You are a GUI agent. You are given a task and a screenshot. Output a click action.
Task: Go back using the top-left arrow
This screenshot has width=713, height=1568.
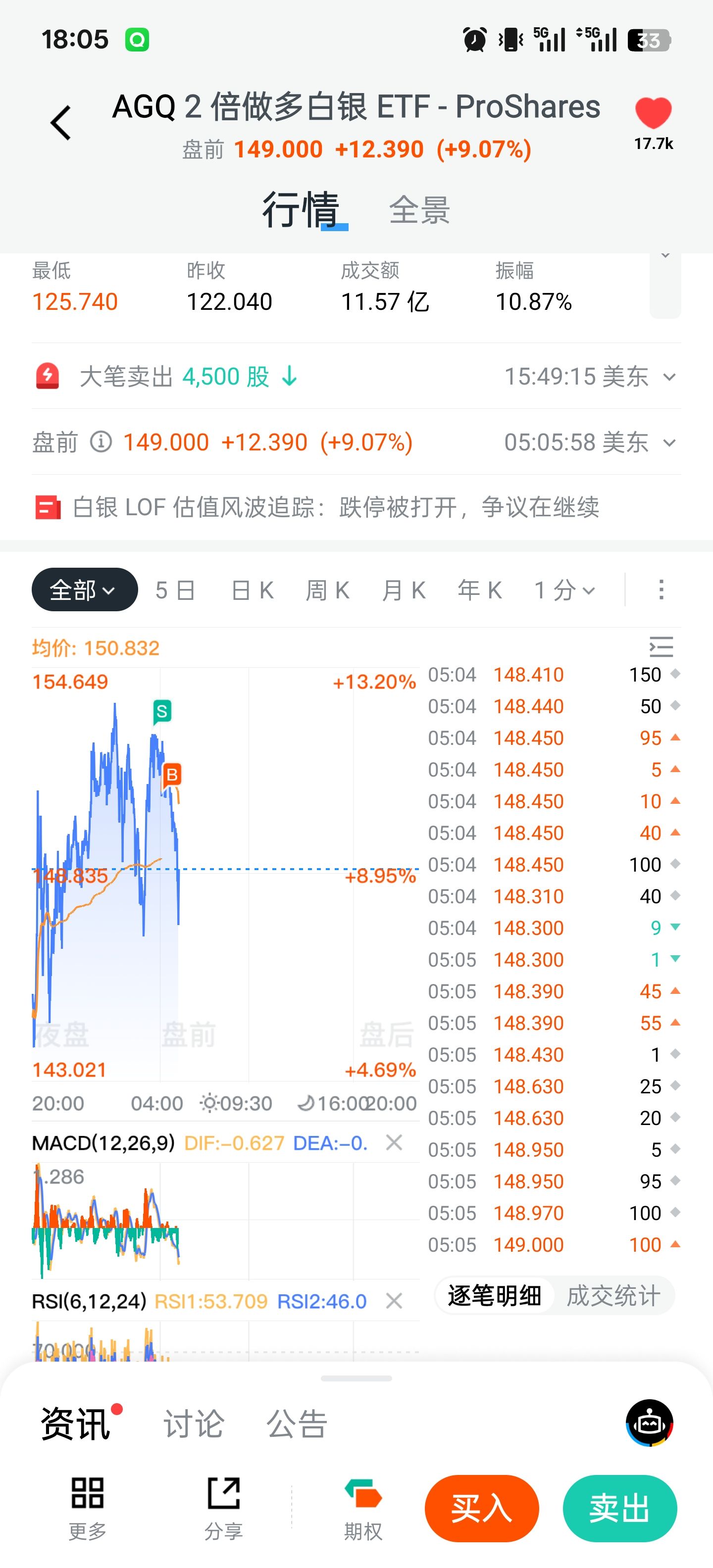[61, 123]
